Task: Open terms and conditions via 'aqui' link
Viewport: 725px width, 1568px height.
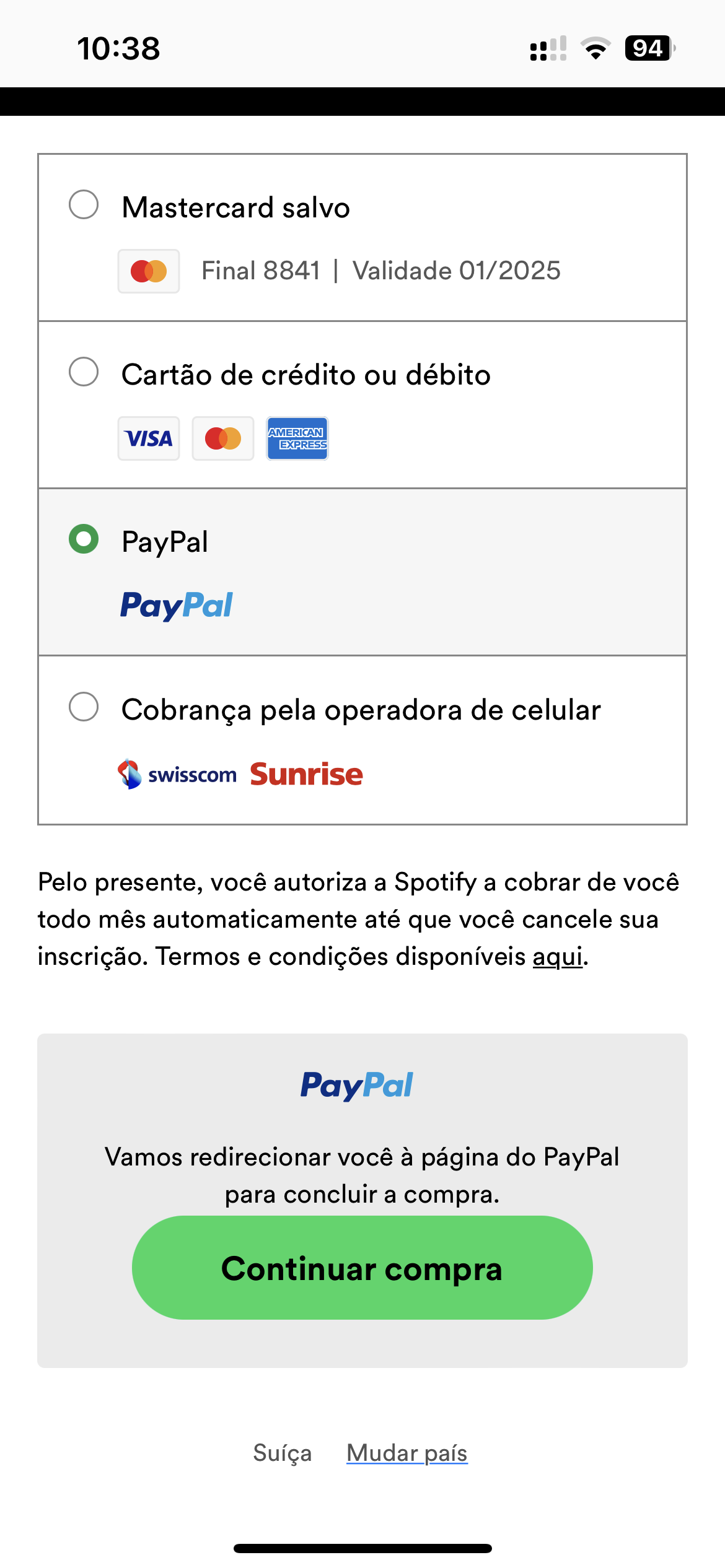Action: [557, 957]
